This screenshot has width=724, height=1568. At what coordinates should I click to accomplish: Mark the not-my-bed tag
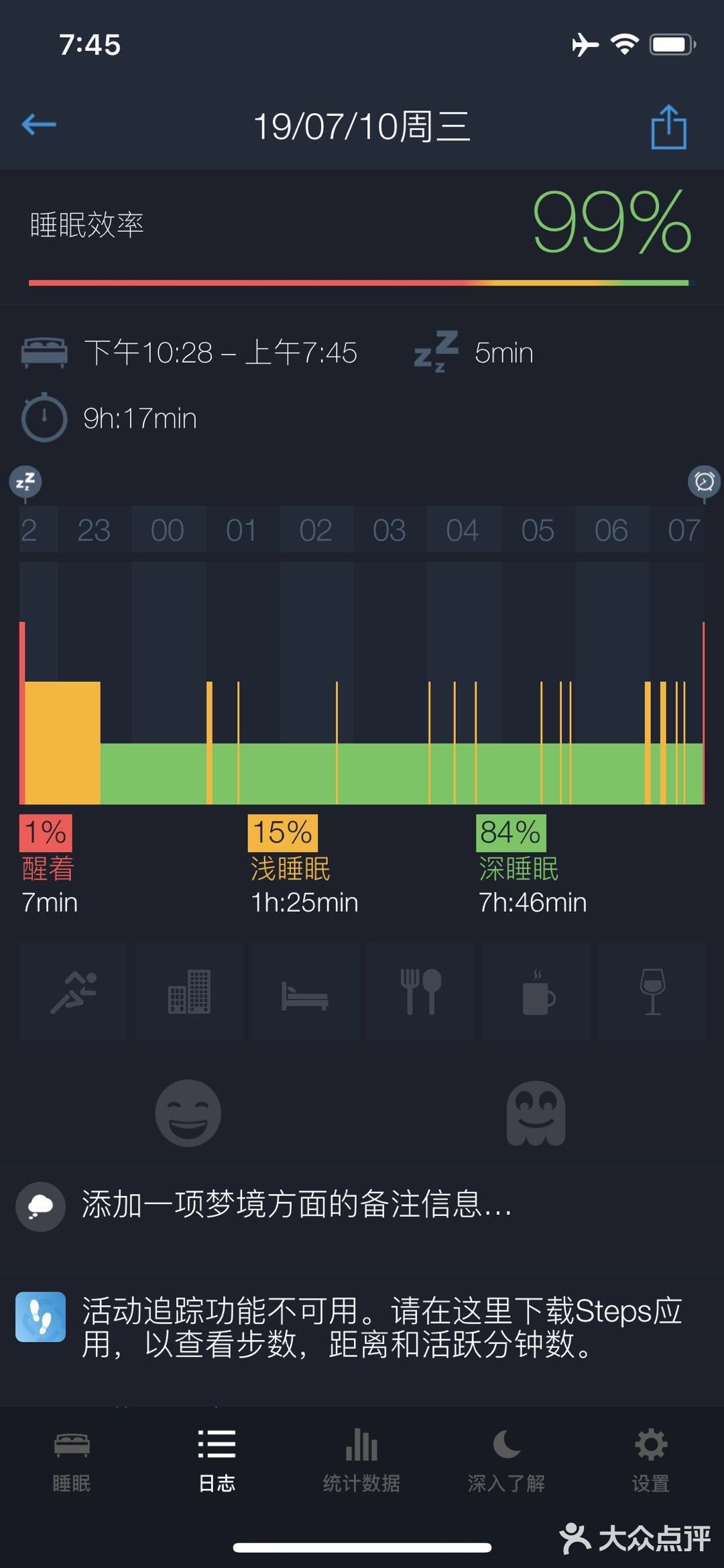(x=305, y=991)
